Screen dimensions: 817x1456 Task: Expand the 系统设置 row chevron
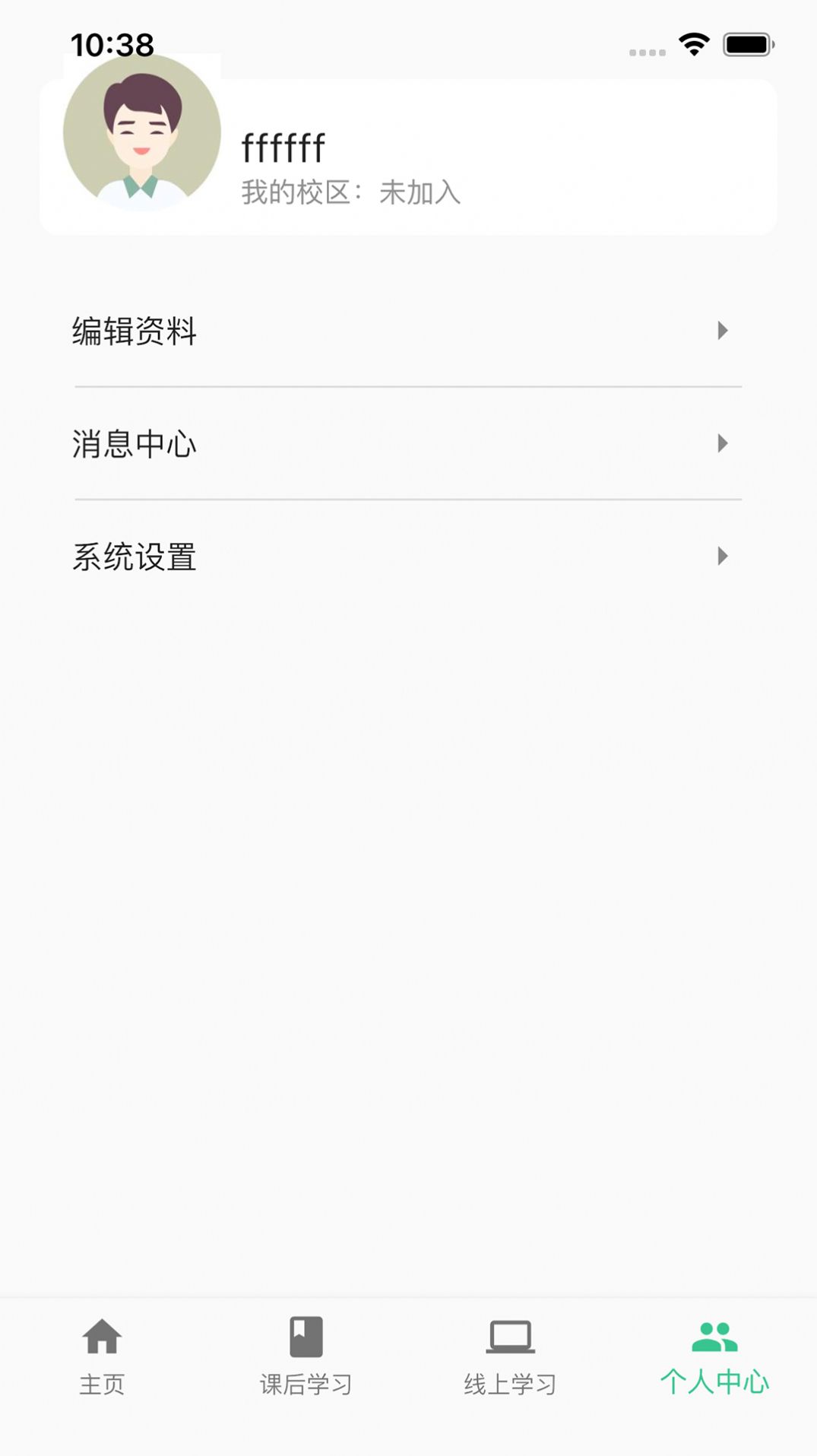(722, 557)
